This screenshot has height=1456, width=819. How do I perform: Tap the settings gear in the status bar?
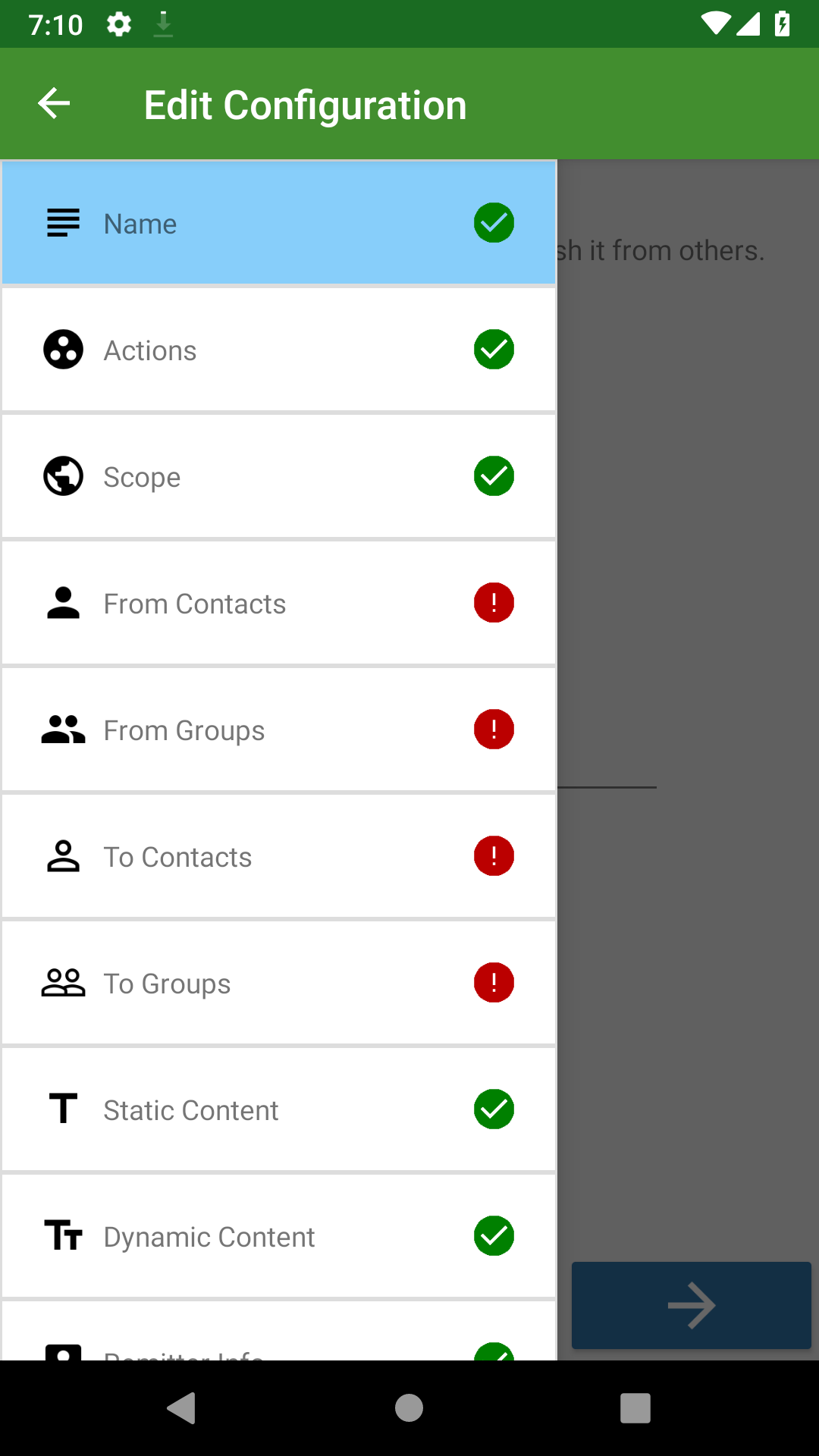(x=119, y=24)
